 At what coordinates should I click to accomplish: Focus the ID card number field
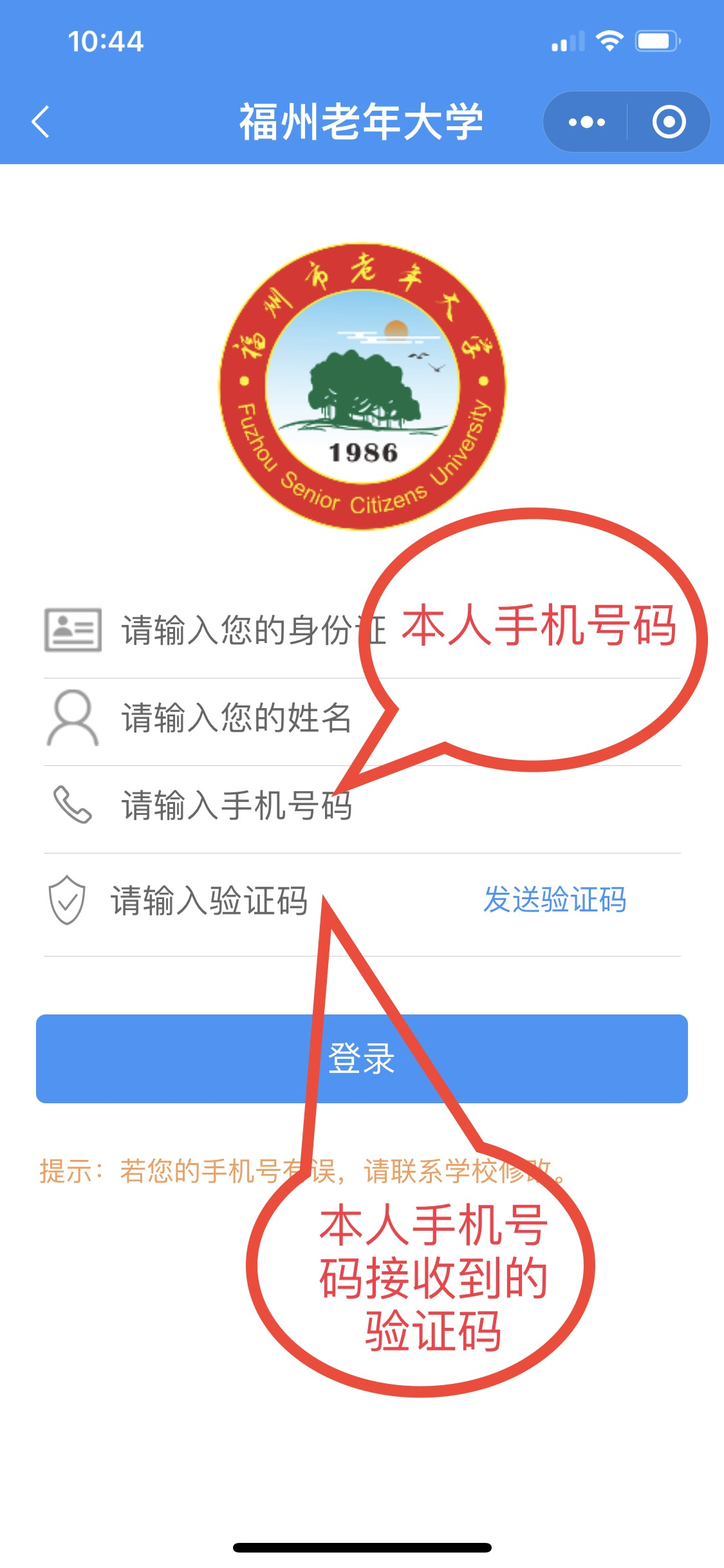coord(238,630)
